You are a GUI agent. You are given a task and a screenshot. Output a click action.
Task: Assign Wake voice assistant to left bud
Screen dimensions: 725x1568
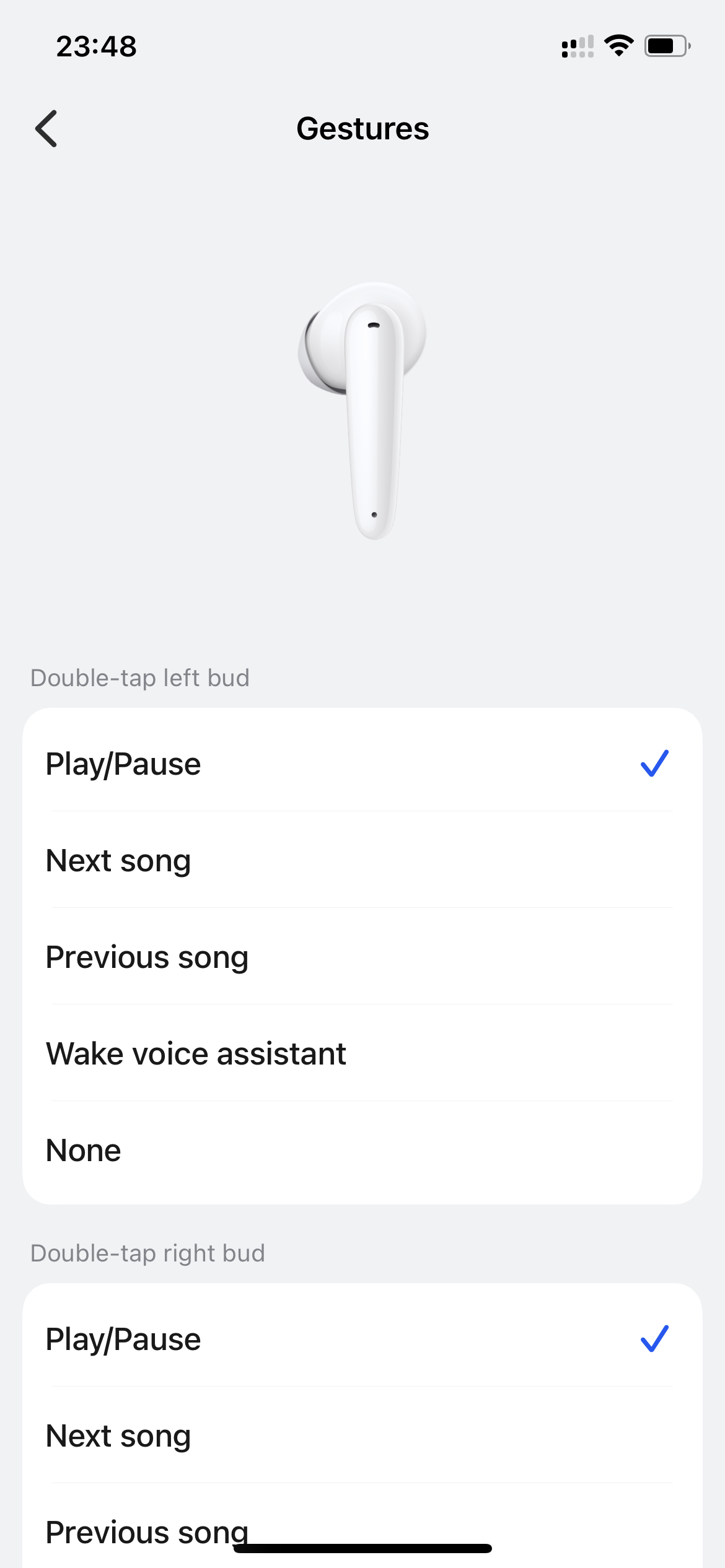(x=362, y=1053)
